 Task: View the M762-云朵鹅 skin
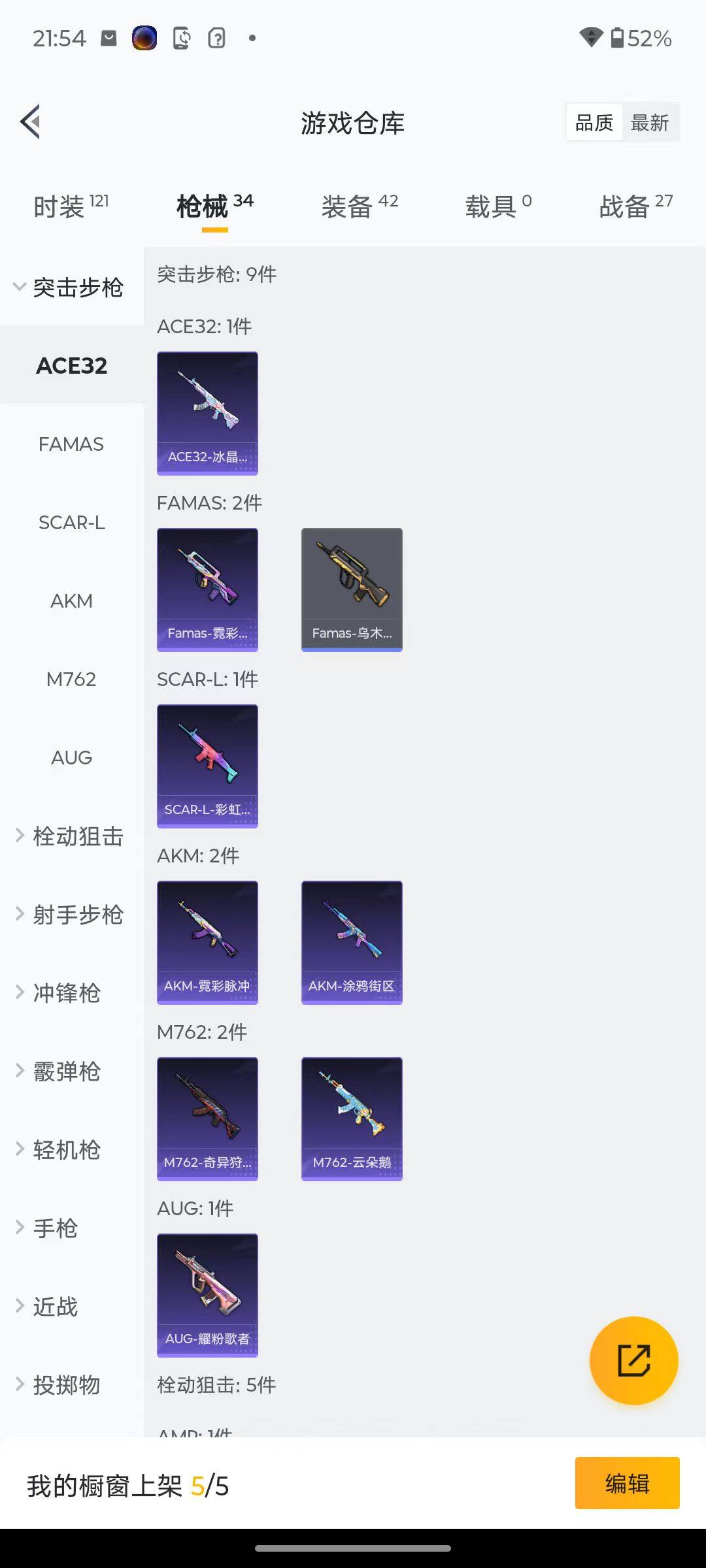point(352,1119)
